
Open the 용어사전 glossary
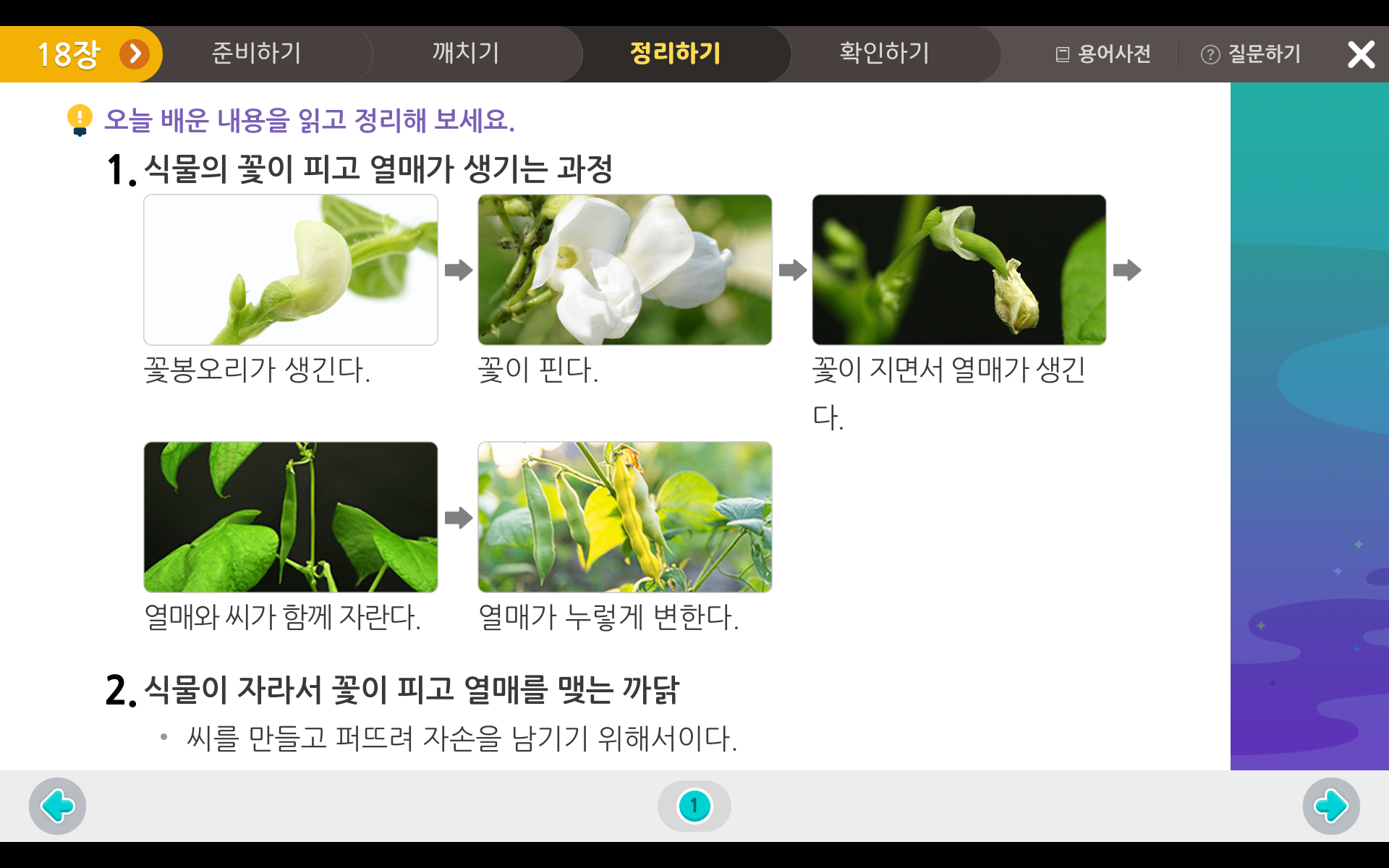tap(1103, 54)
